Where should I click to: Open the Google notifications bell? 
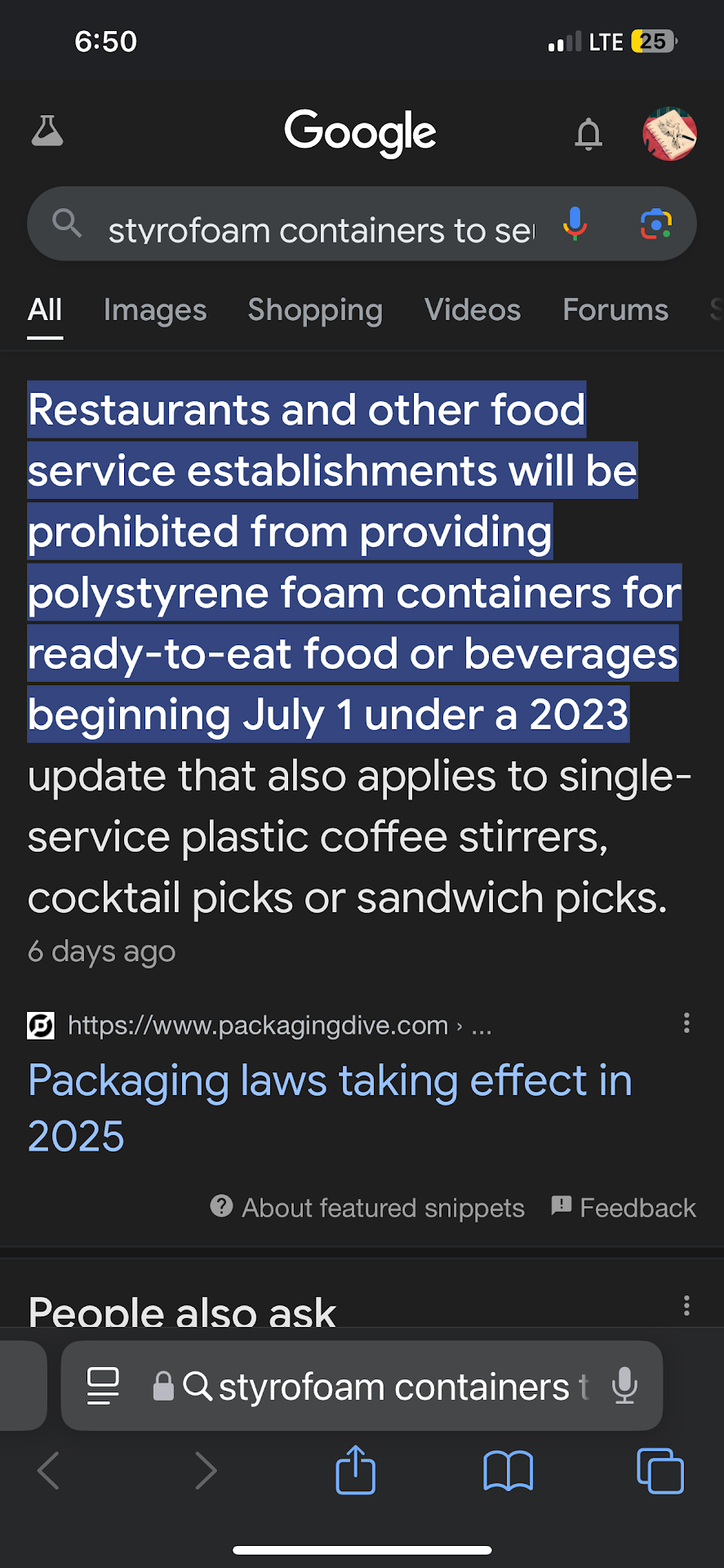pyautogui.click(x=588, y=134)
